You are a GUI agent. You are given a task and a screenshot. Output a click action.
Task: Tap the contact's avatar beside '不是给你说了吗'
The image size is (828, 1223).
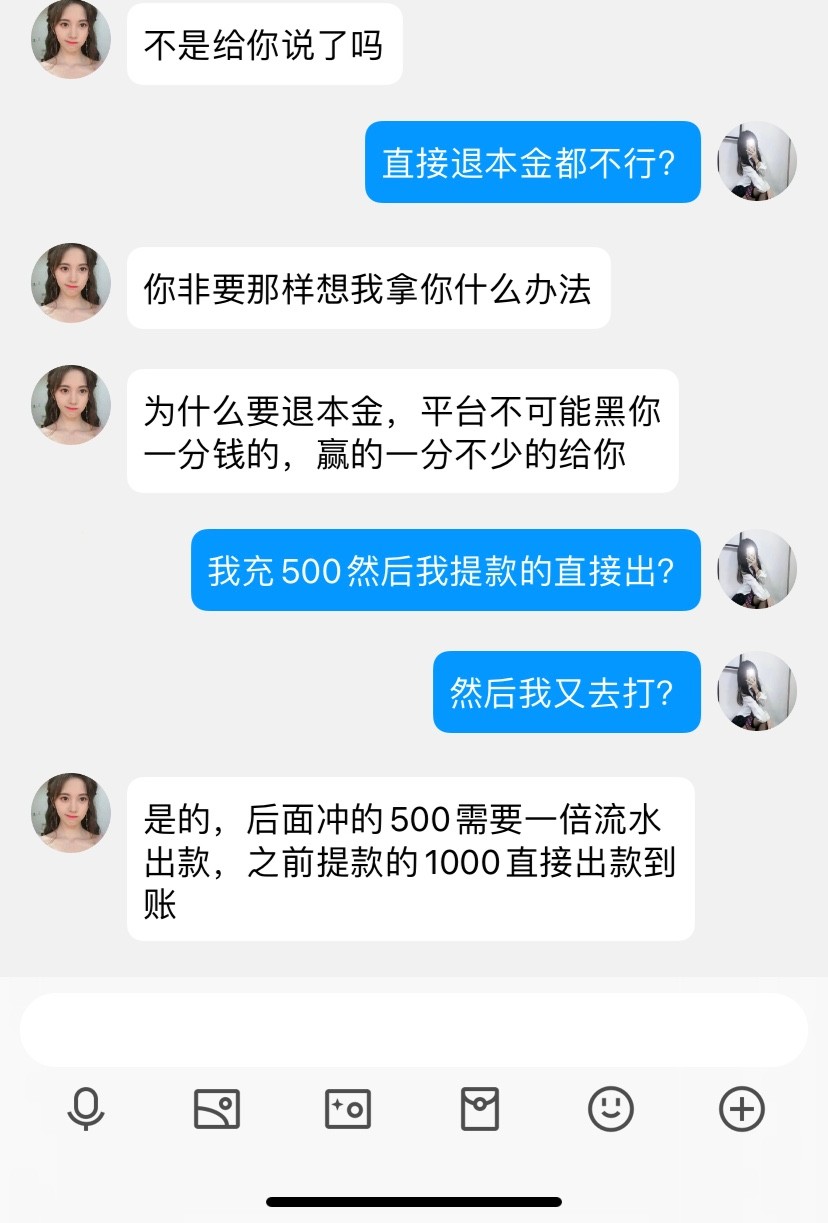pyautogui.click(x=69, y=42)
